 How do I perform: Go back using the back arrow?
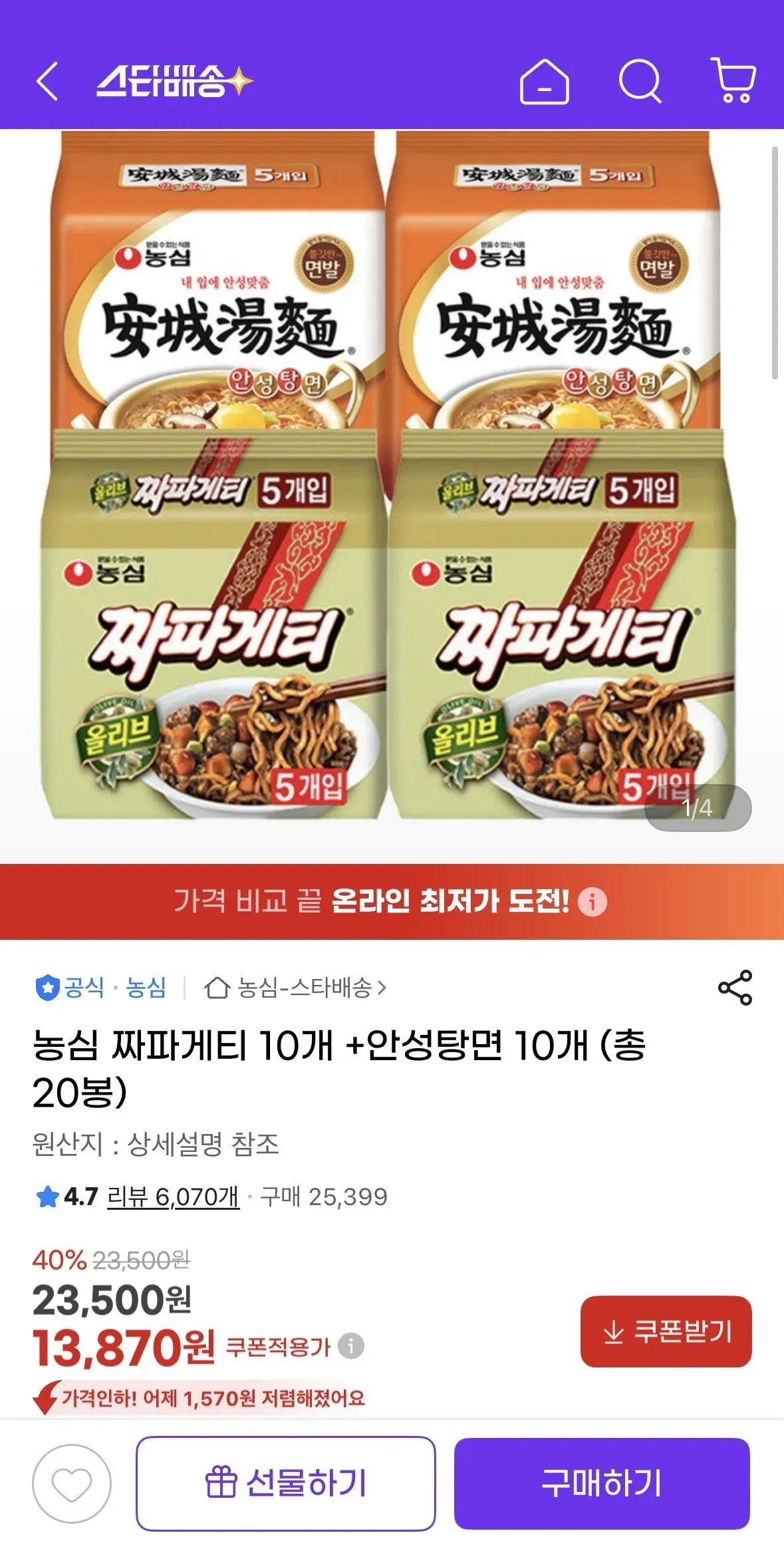click(47, 82)
